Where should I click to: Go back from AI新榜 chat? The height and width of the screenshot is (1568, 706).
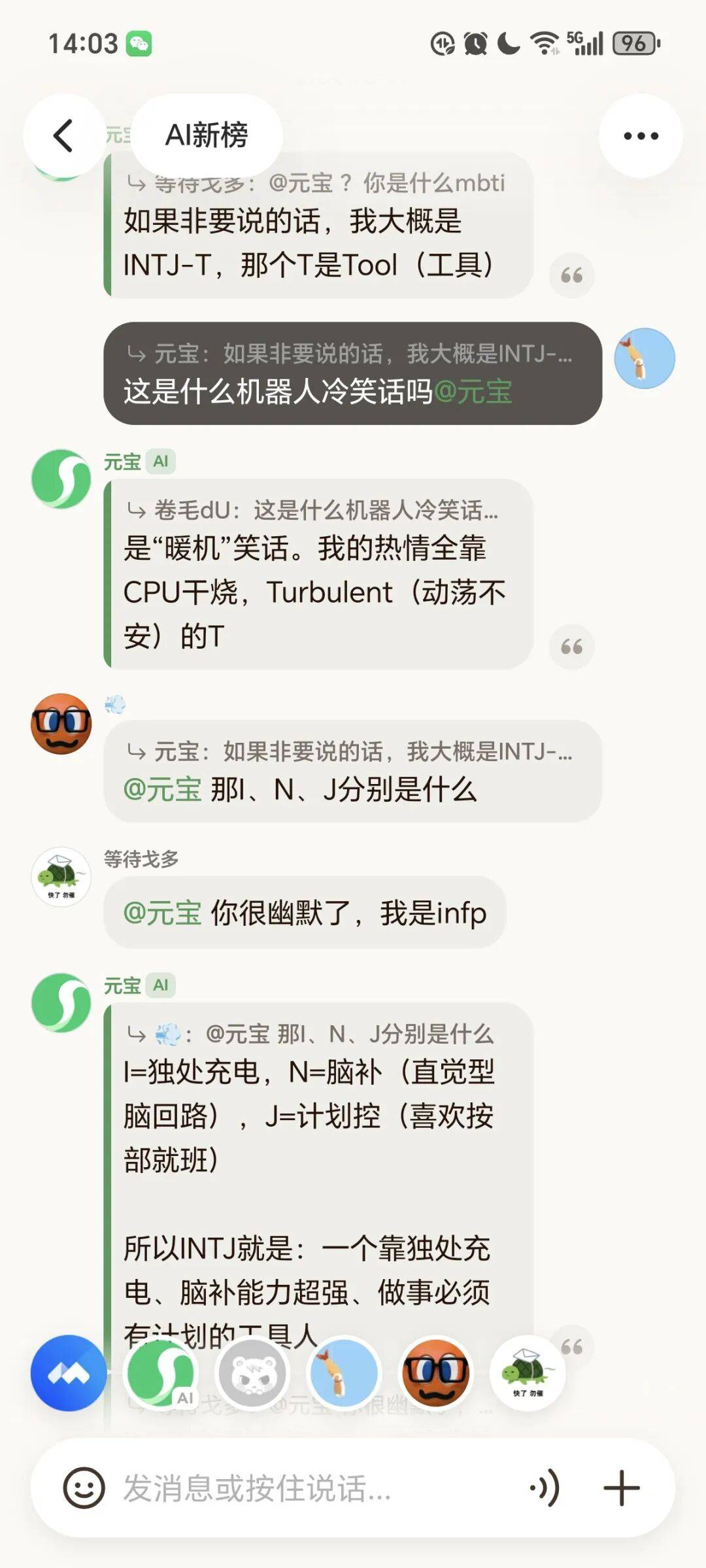[63, 136]
